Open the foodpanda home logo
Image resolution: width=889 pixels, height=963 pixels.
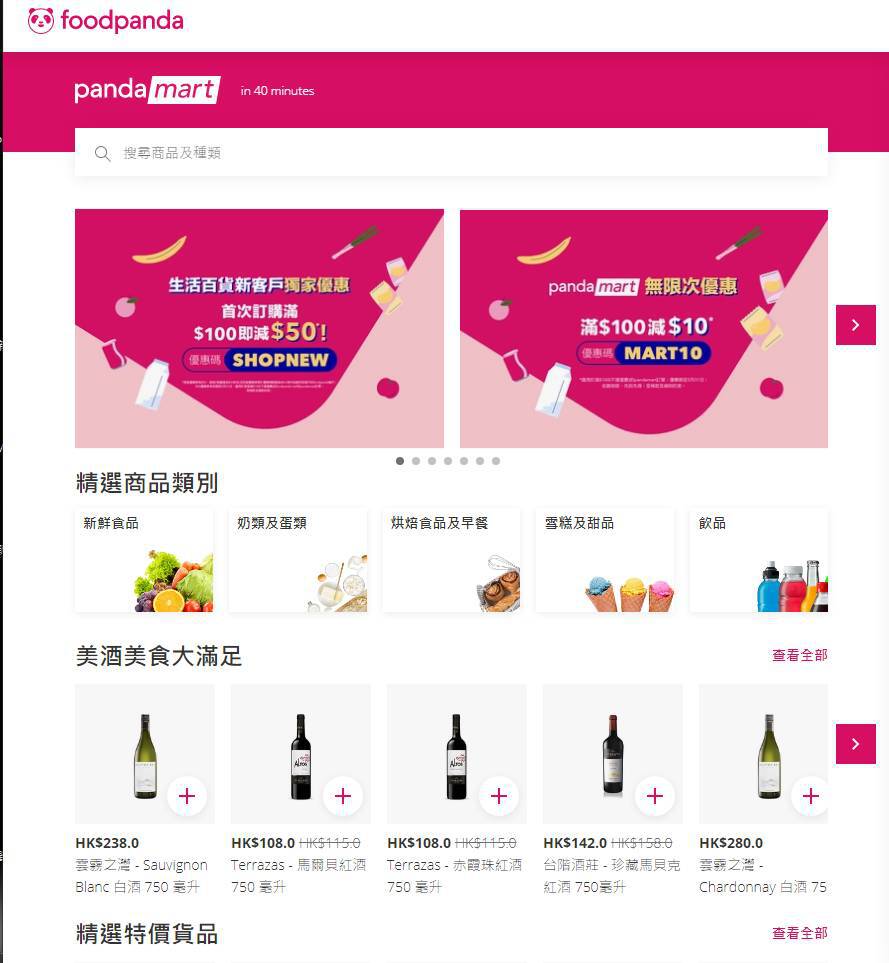(105, 20)
